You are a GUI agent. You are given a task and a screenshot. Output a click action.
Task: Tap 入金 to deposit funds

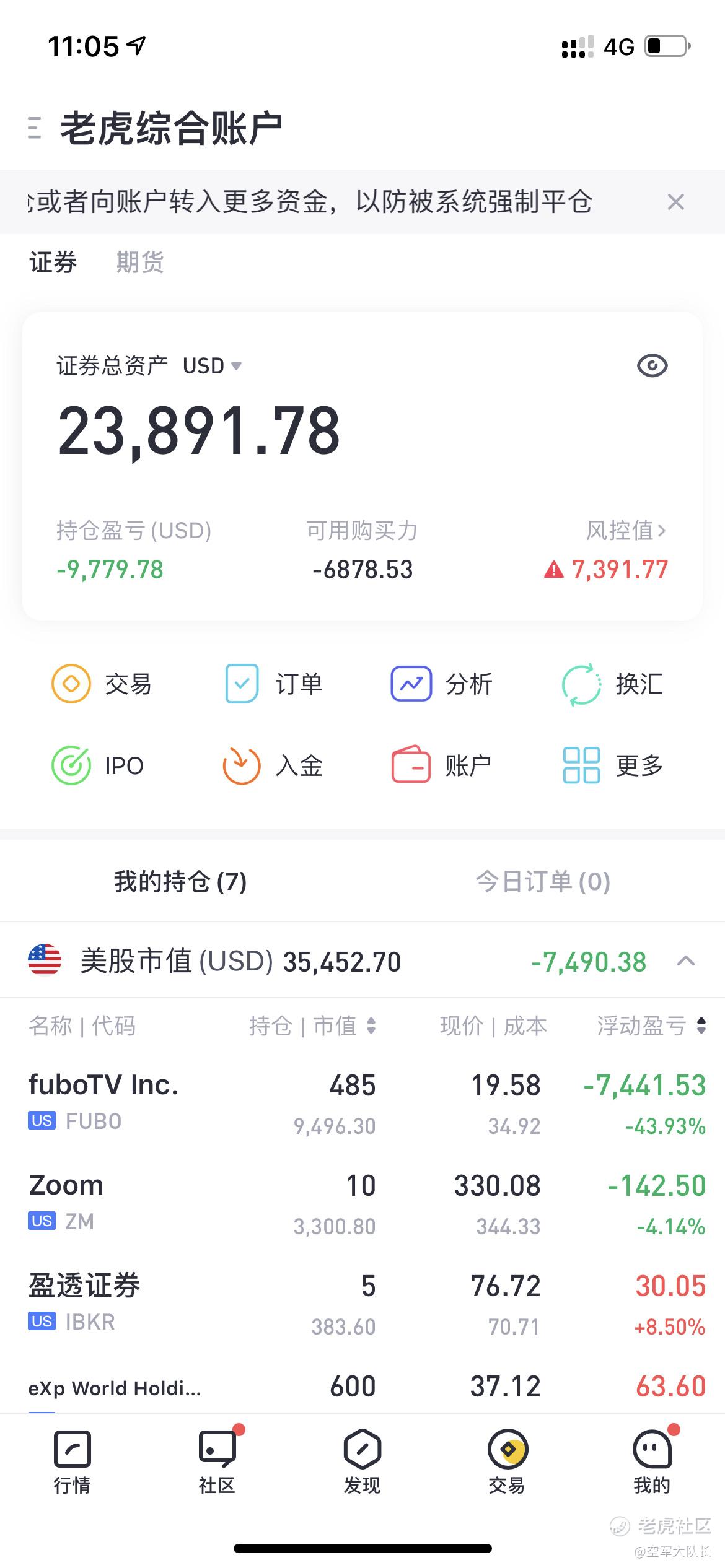click(x=273, y=765)
